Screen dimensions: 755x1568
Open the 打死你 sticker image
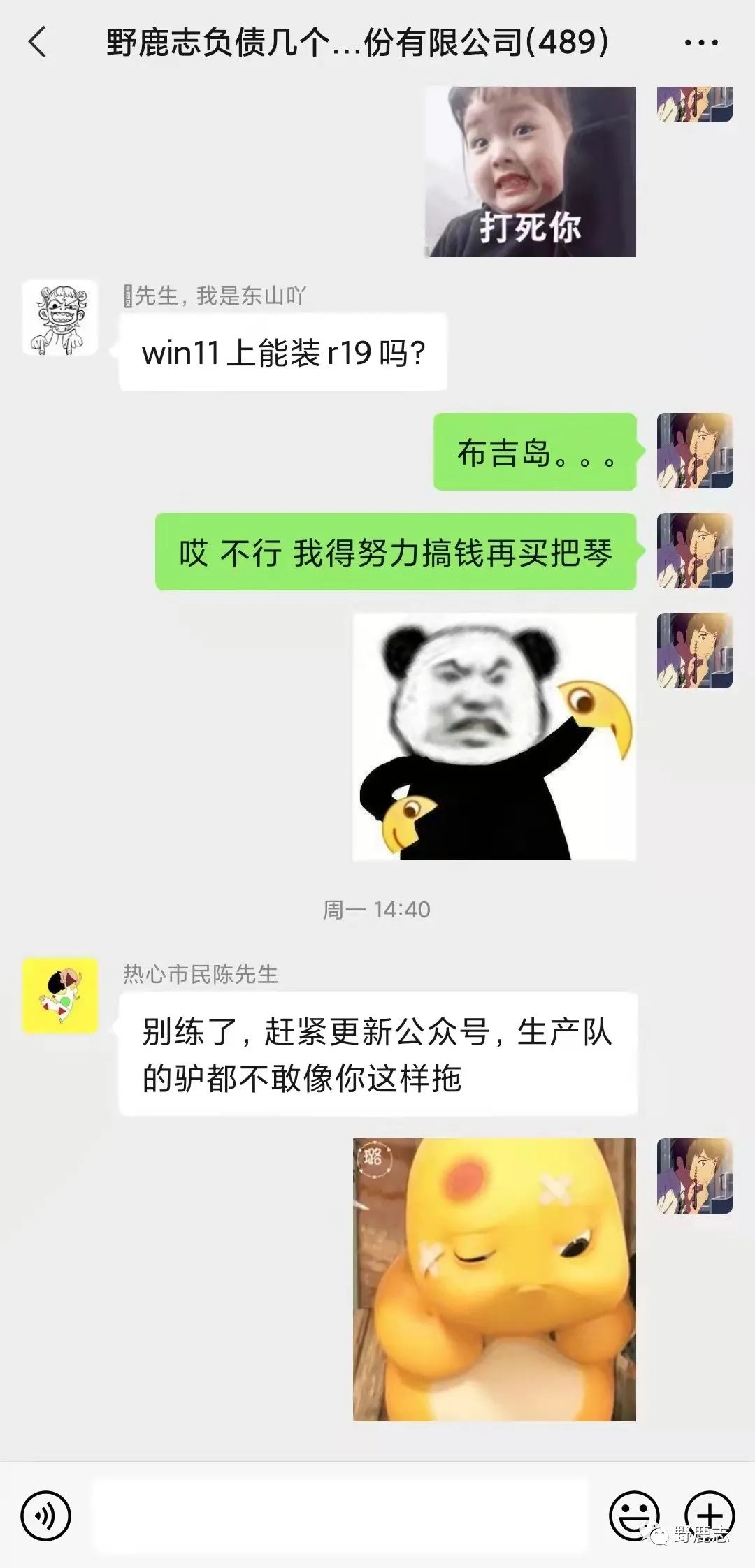click(x=531, y=172)
